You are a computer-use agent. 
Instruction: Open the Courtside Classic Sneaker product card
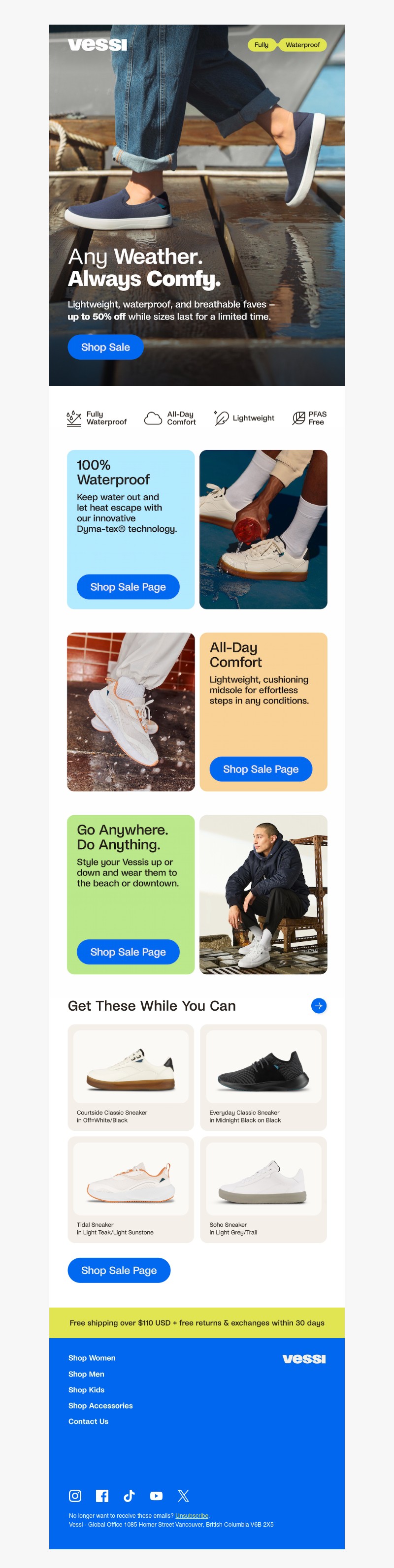pos(131,1077)
